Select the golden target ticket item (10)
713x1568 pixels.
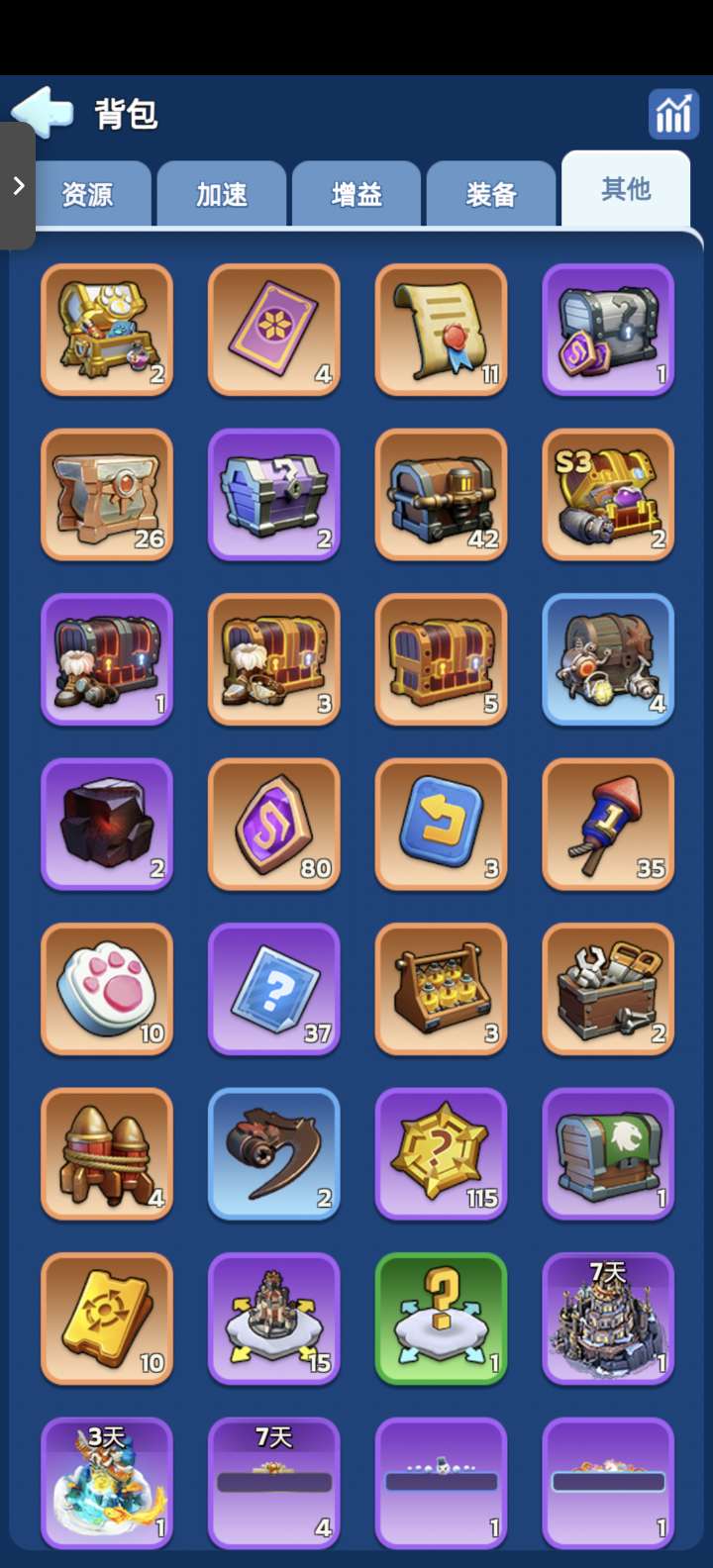pos(107,1318)
